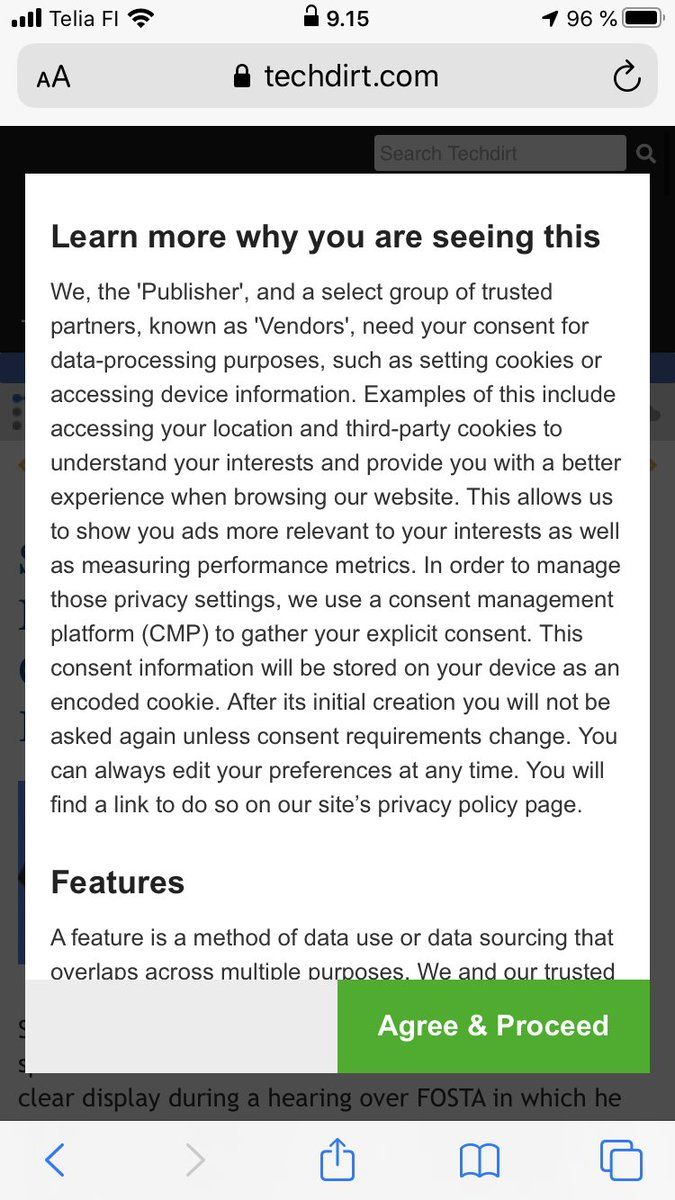
Task: Go back to the previous page
Action: coord(55,1160)
